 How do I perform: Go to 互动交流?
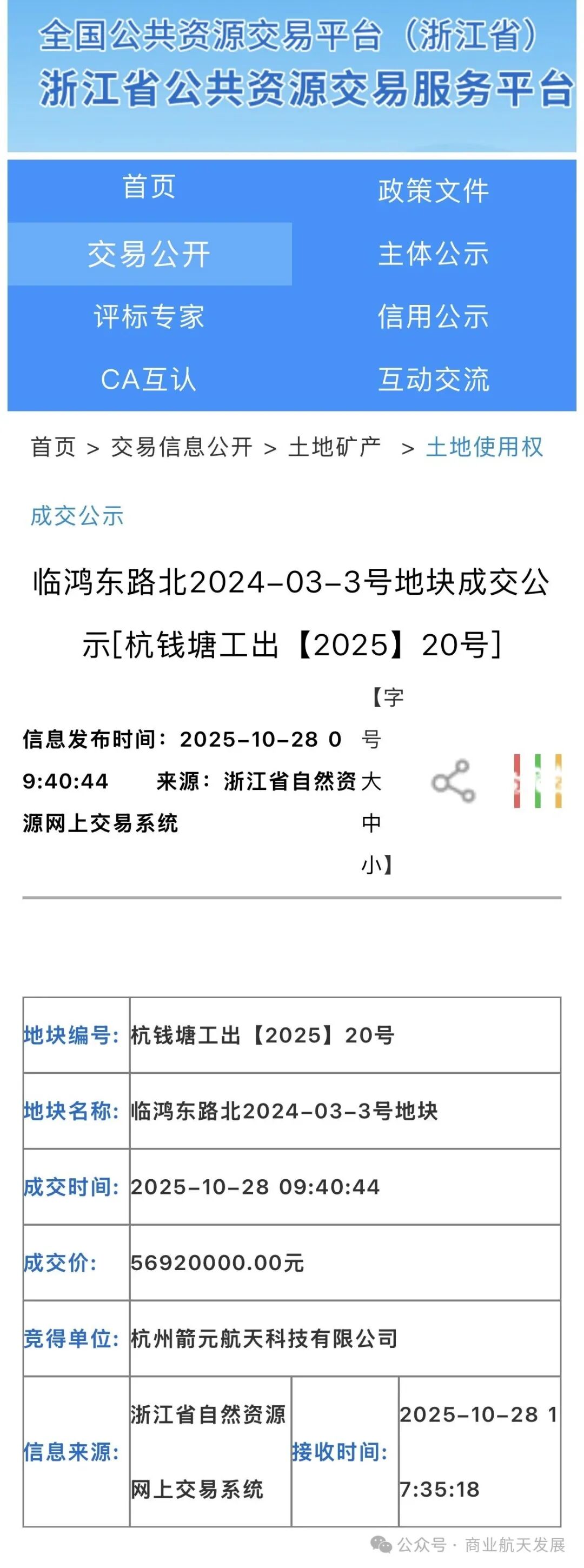pyautogui.click(x=433, y=379)
